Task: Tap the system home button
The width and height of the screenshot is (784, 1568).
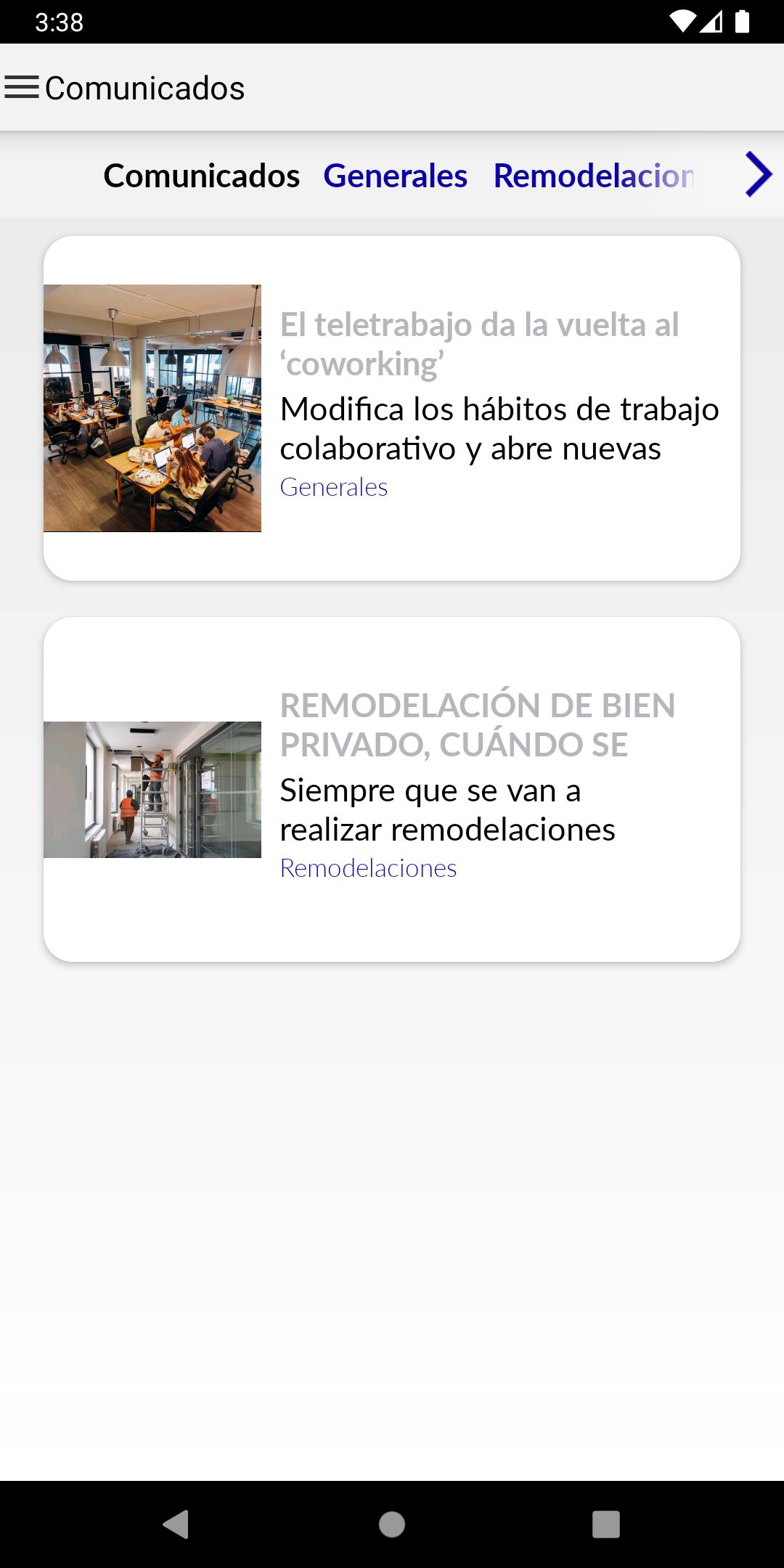Action: coord(392,1524)
